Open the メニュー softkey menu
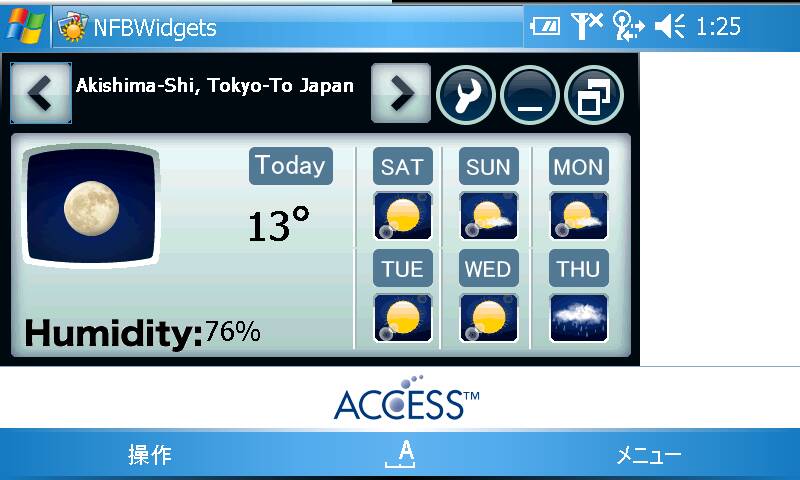 coord(648,455)
